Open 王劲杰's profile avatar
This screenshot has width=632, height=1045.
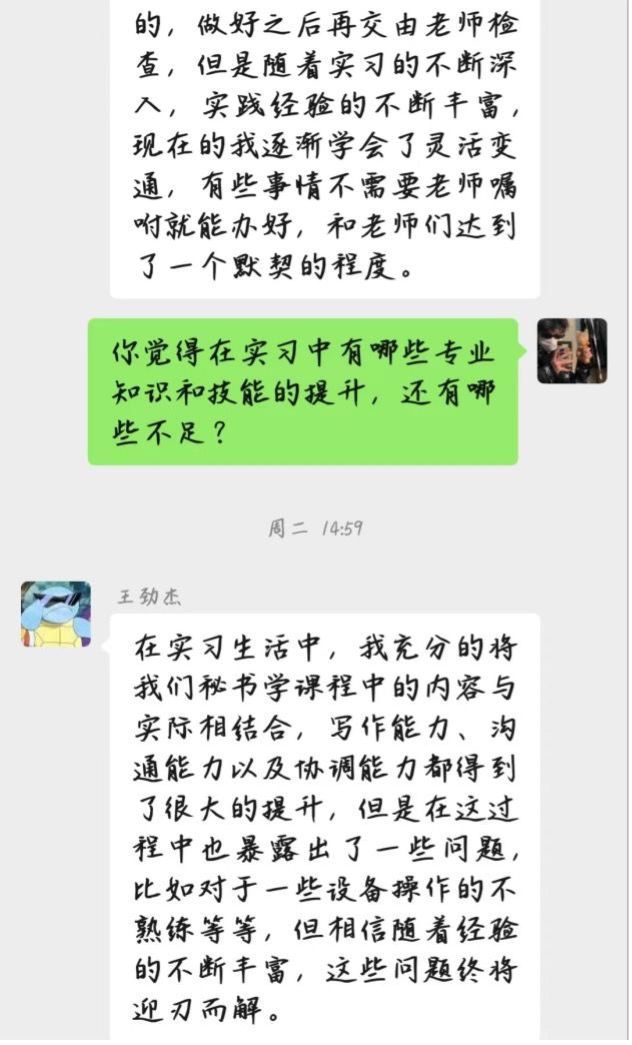point(56,614)
